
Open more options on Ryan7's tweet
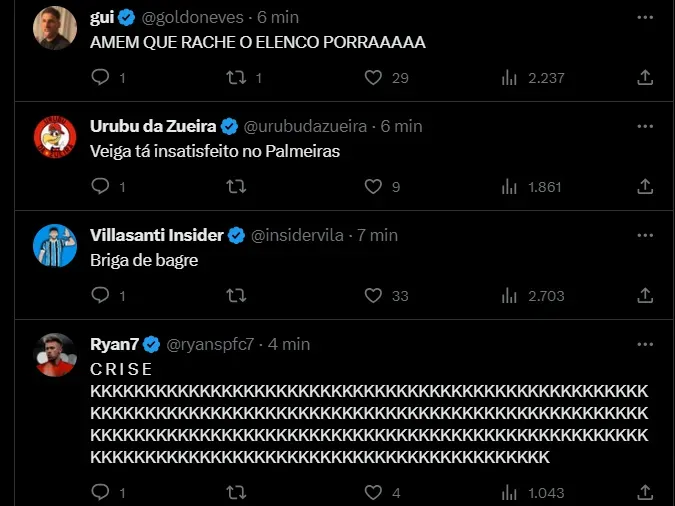point(645,344)
